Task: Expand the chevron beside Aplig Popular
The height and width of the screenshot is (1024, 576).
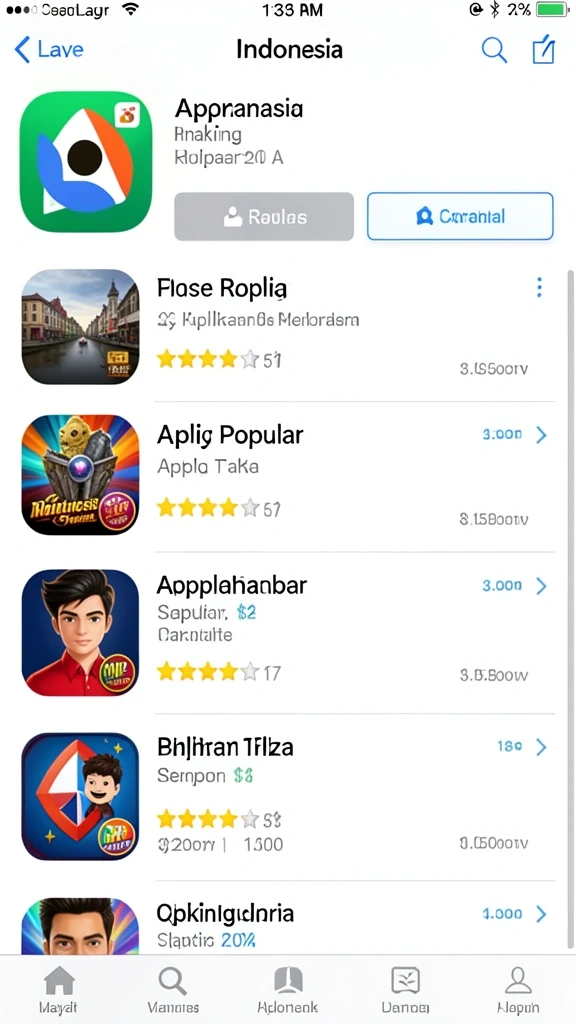Action: click(541, 435)
